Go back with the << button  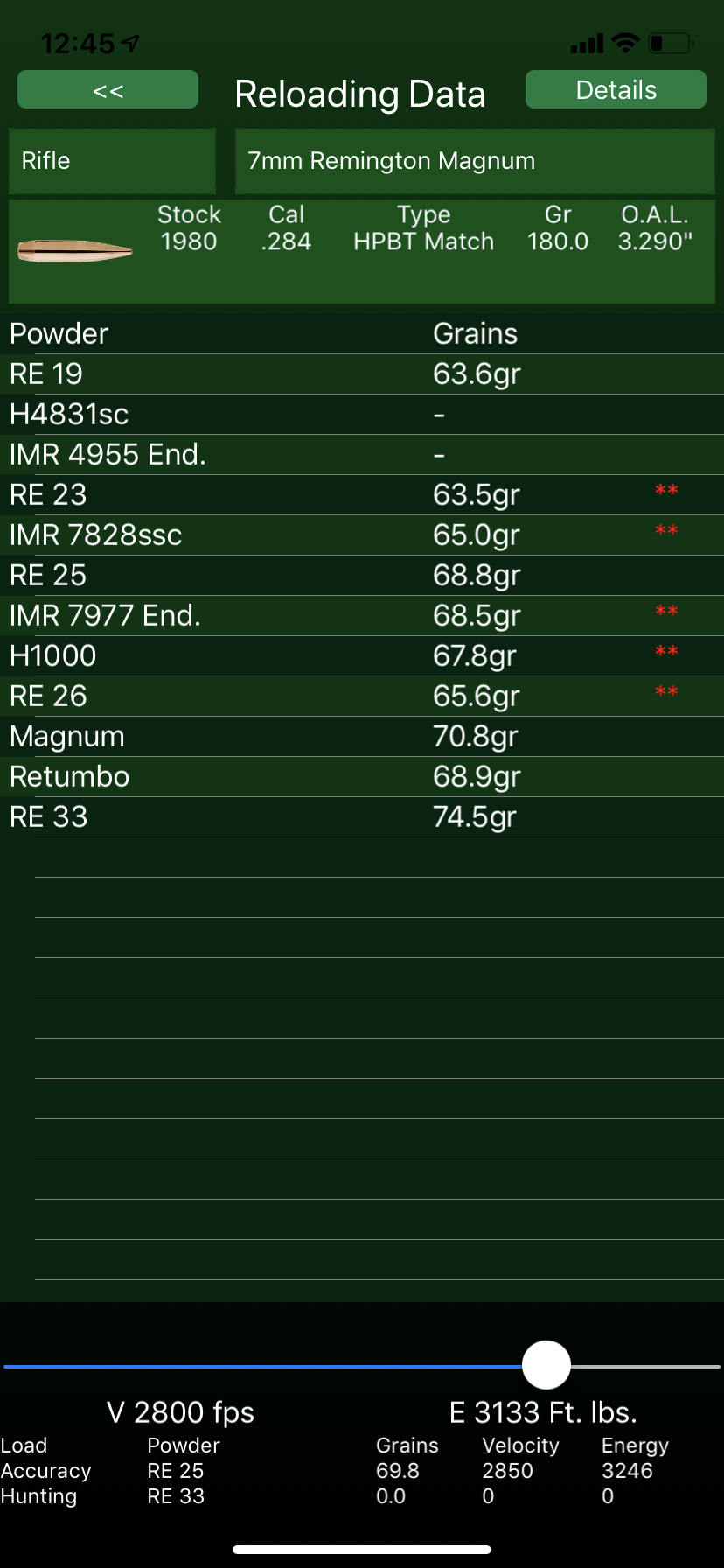click(108, 90)
